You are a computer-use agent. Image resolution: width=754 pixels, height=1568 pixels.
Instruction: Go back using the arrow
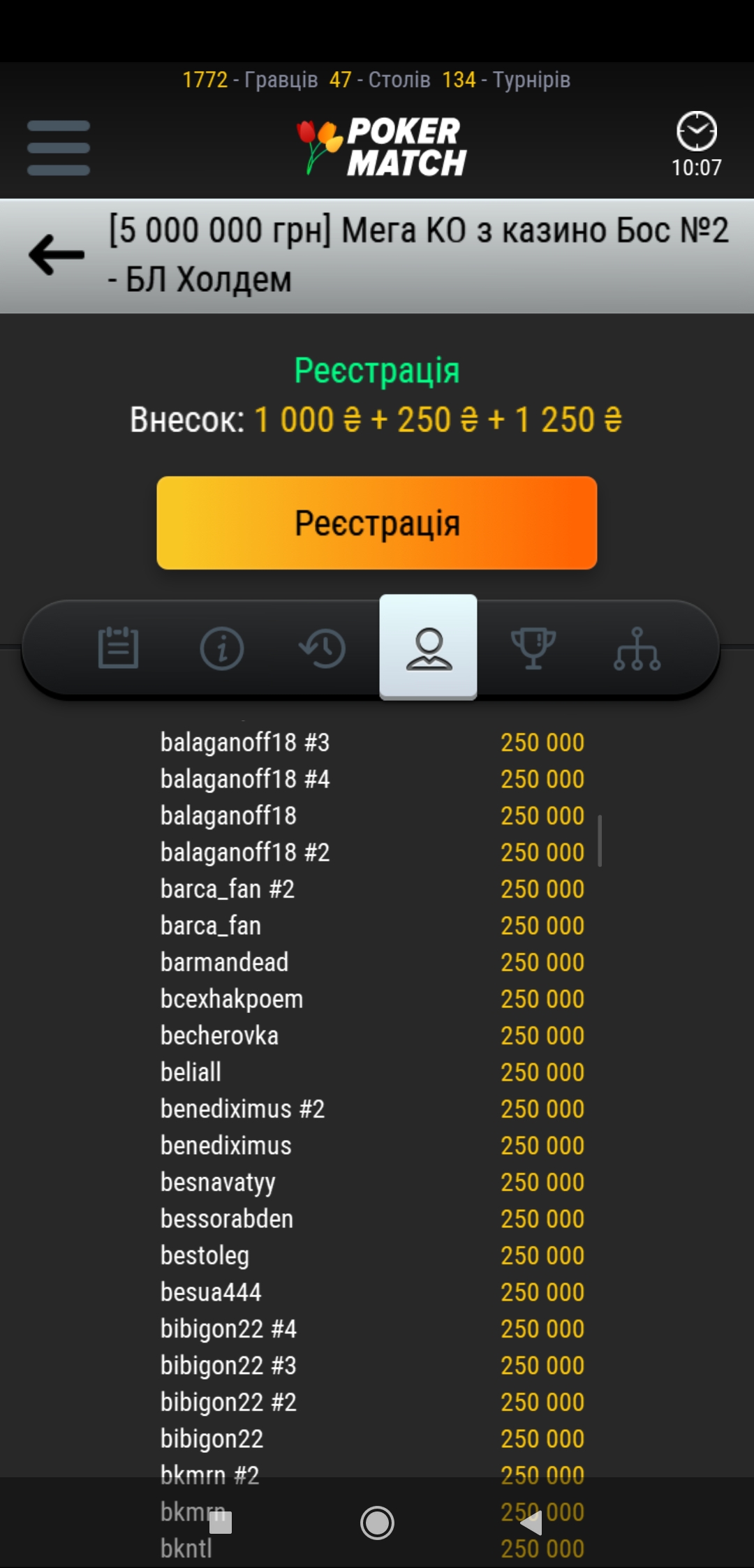tap(57, 255)
